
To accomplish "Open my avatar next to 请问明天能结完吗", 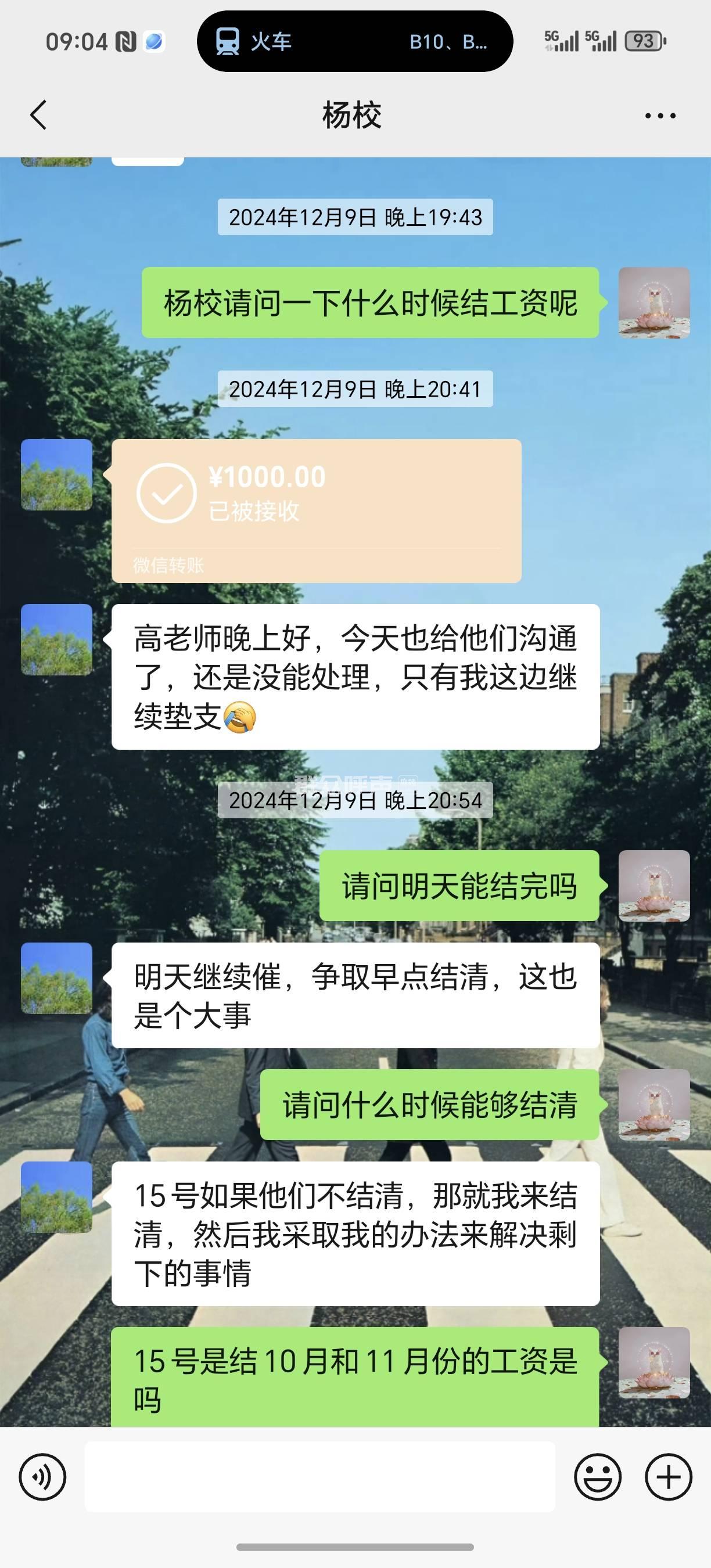I will click(x=653, y=885).
